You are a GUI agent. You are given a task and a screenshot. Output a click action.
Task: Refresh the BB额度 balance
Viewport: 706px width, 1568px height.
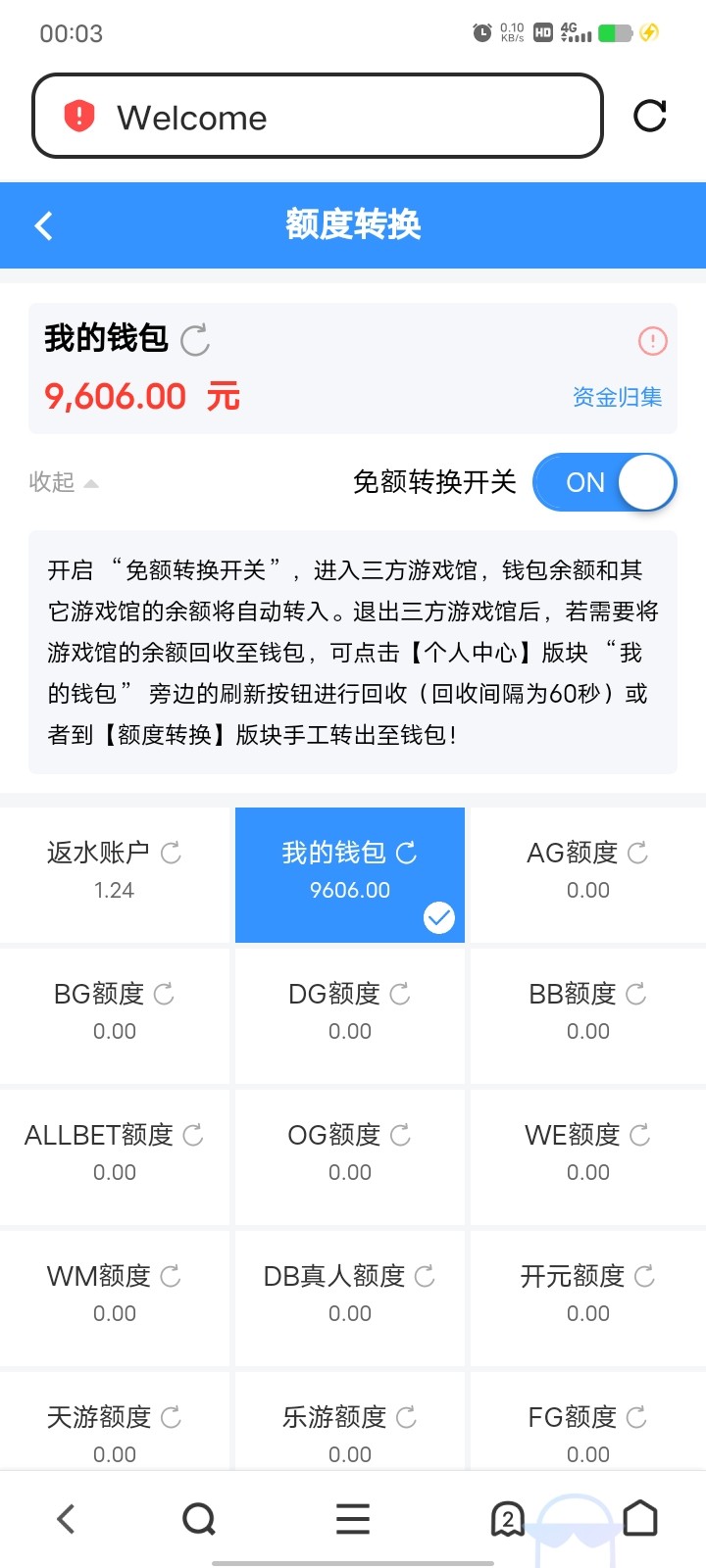click(635, 995)
